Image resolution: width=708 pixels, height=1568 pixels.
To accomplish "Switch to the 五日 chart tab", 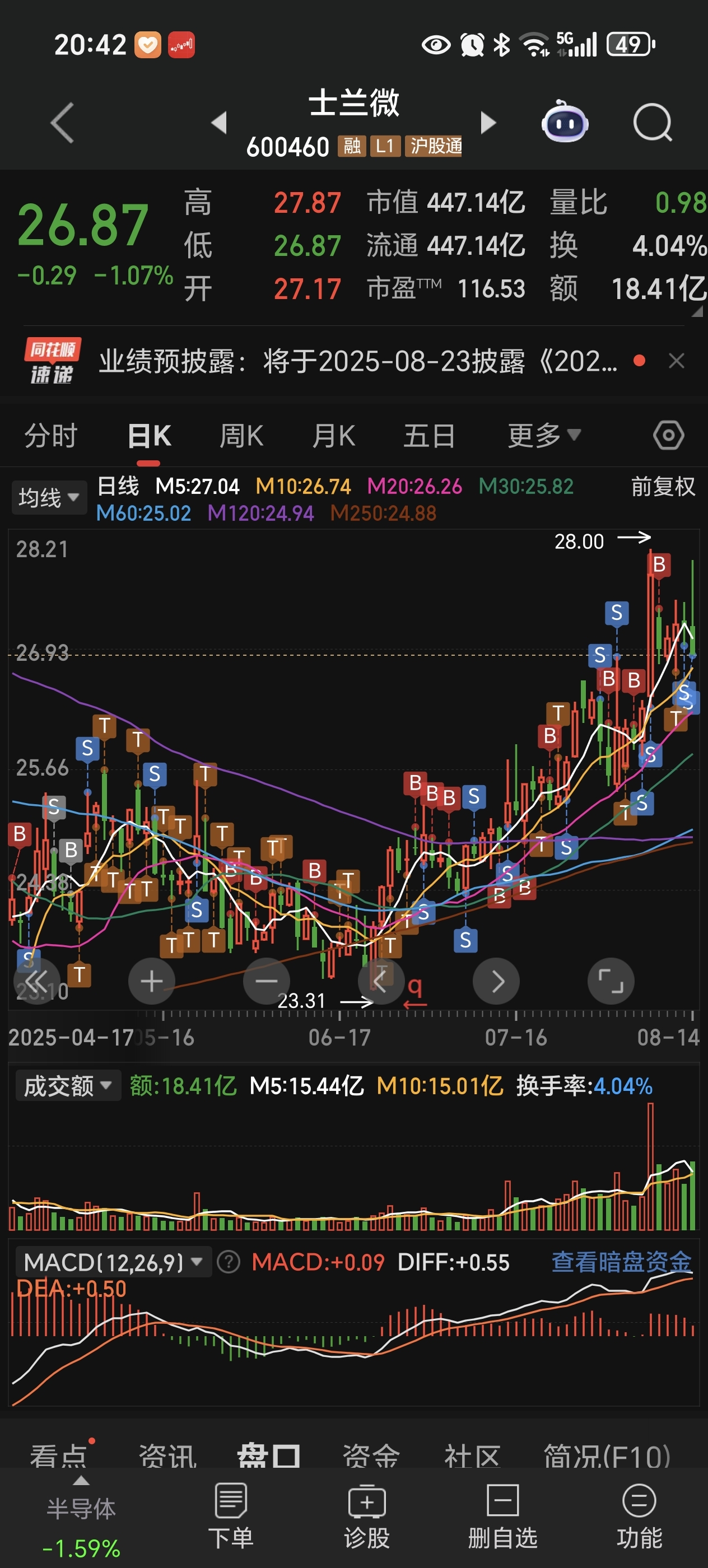I will point(429,436).
